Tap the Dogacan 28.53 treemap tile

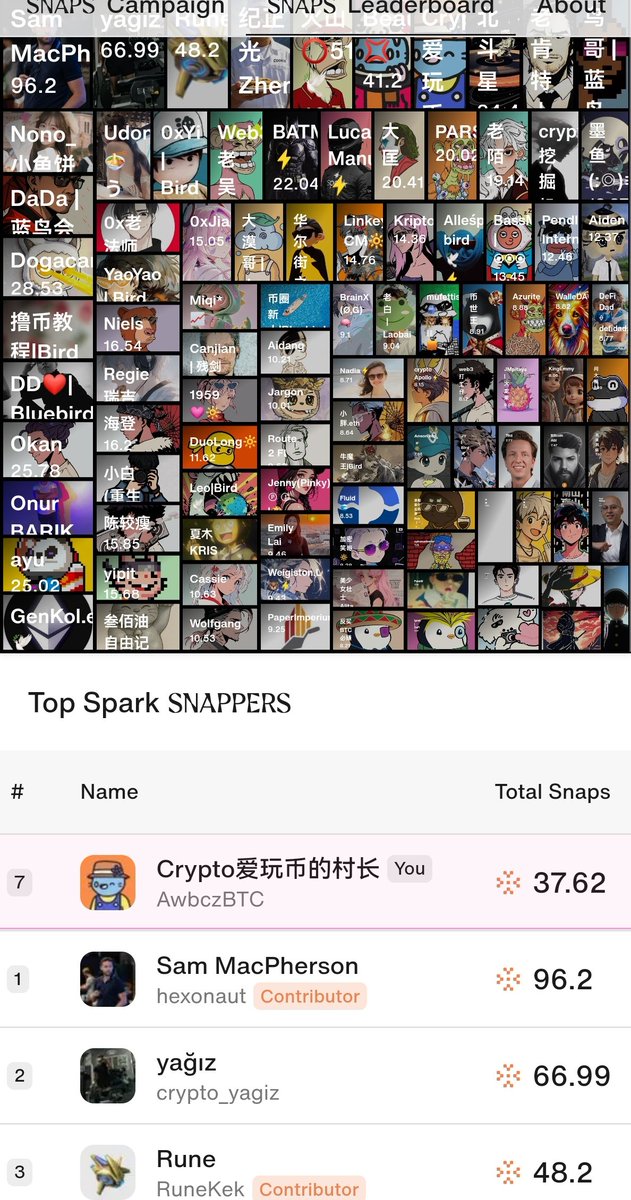click(48, 271)
